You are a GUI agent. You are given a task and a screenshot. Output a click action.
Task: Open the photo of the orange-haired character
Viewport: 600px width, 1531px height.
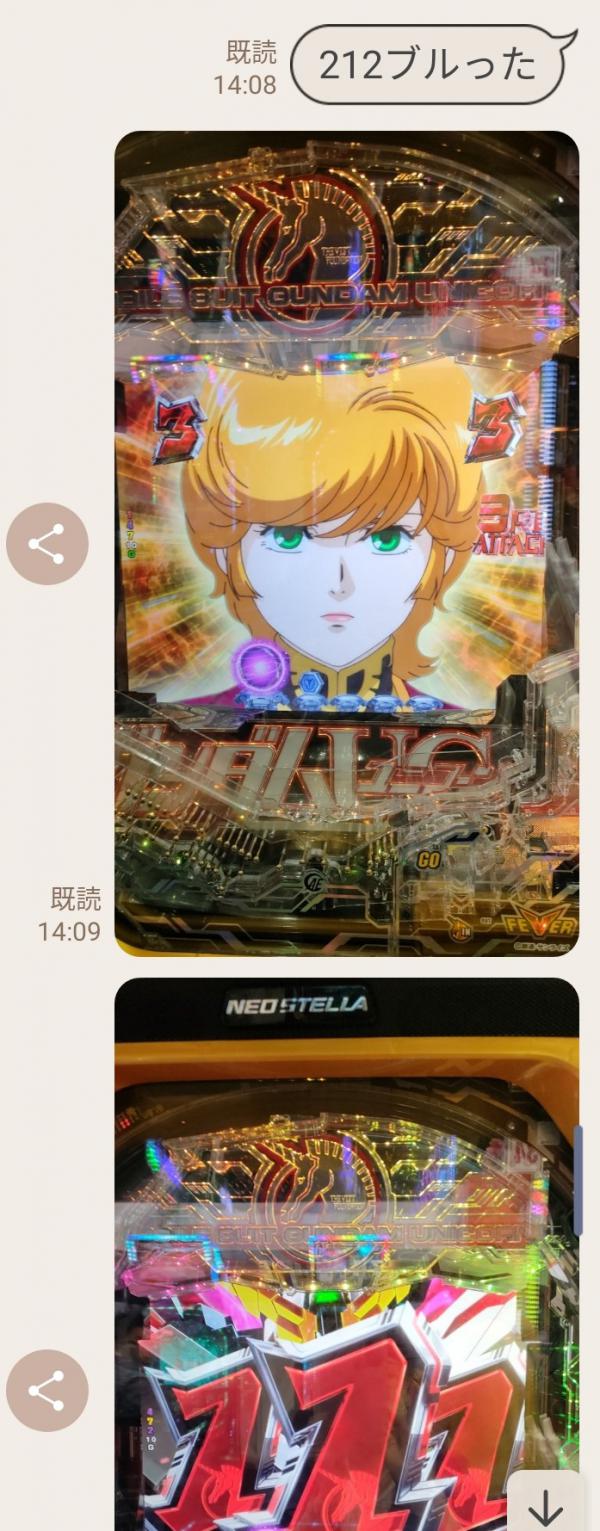coord(346,543)
